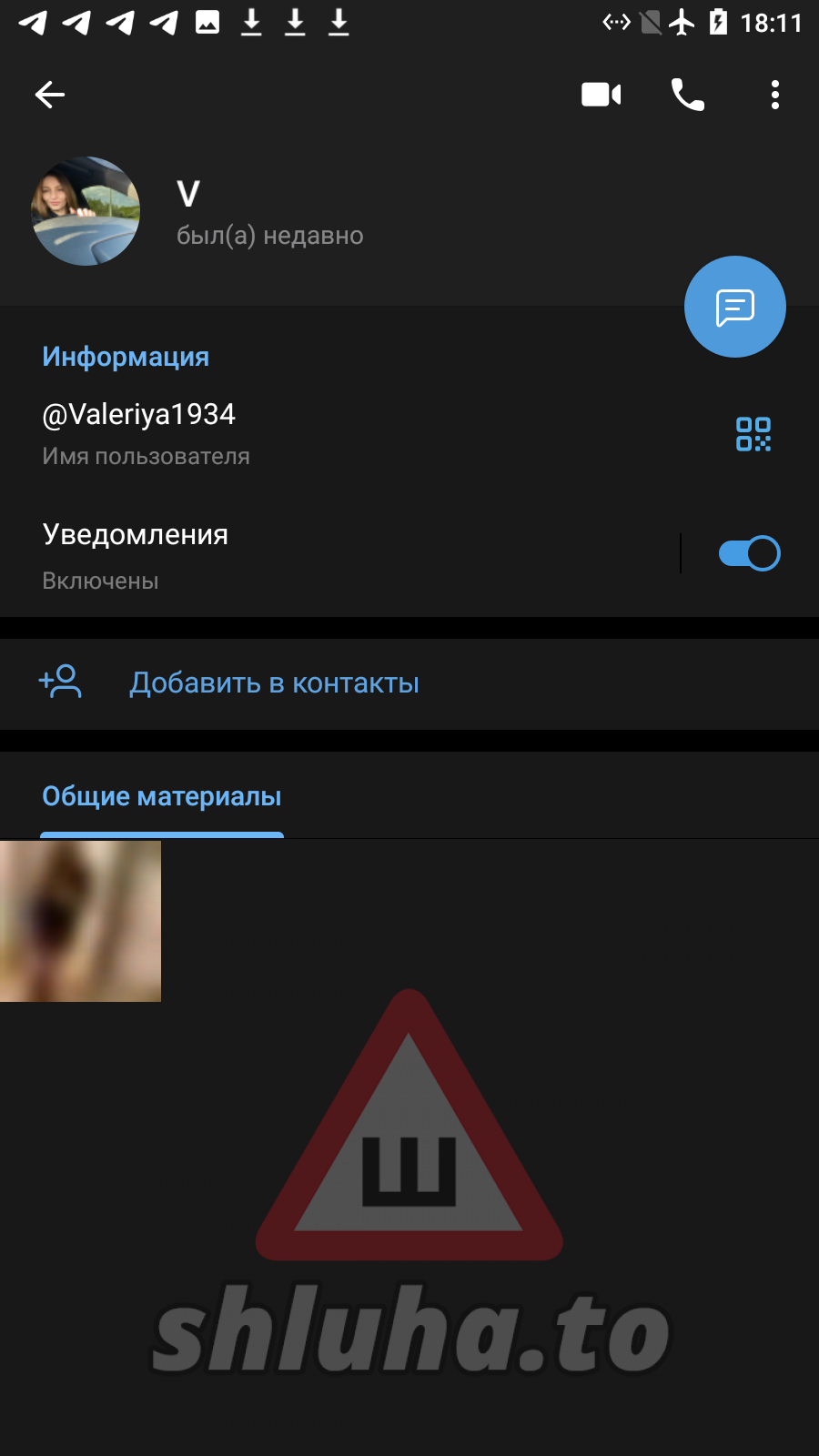Screen dimensions: 819x1456
Task: Go back using the arrow icon
Action: (50, 95)
